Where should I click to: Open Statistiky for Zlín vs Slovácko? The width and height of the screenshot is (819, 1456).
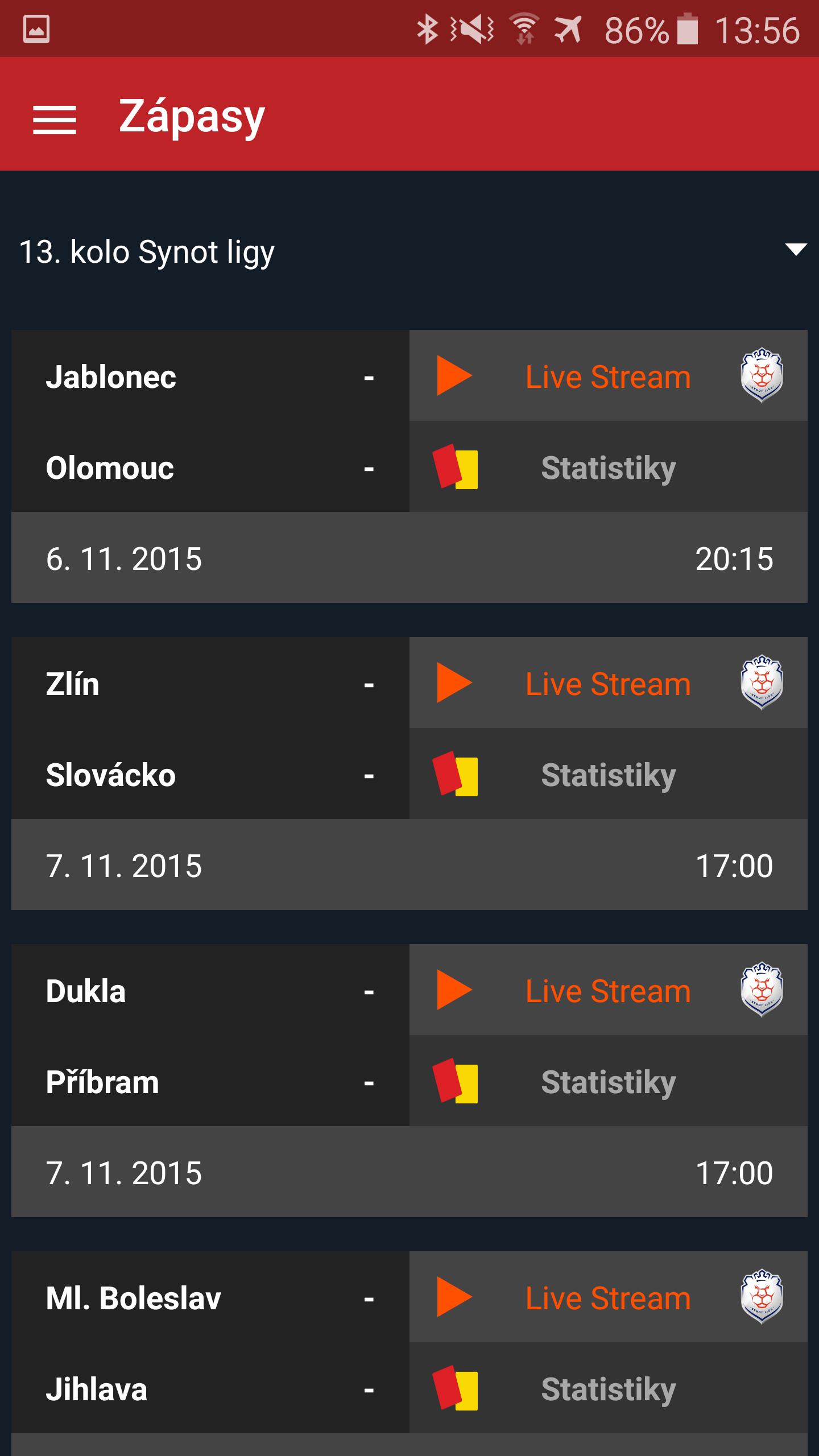(x=607, y=775)
